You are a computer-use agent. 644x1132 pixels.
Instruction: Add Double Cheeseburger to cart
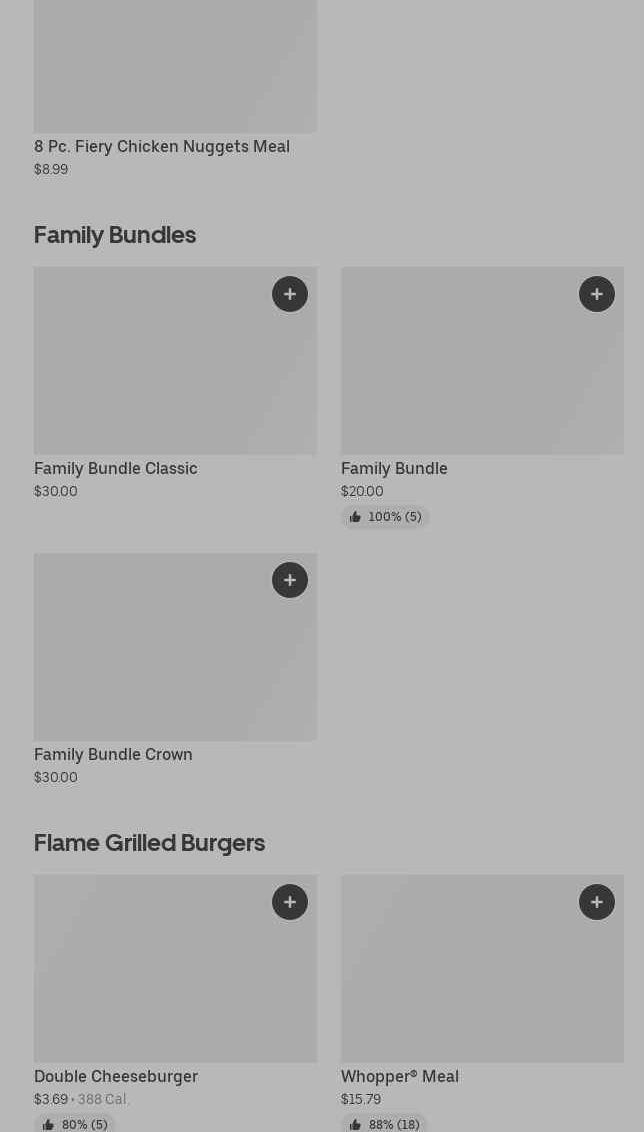(x=290, y=902)
